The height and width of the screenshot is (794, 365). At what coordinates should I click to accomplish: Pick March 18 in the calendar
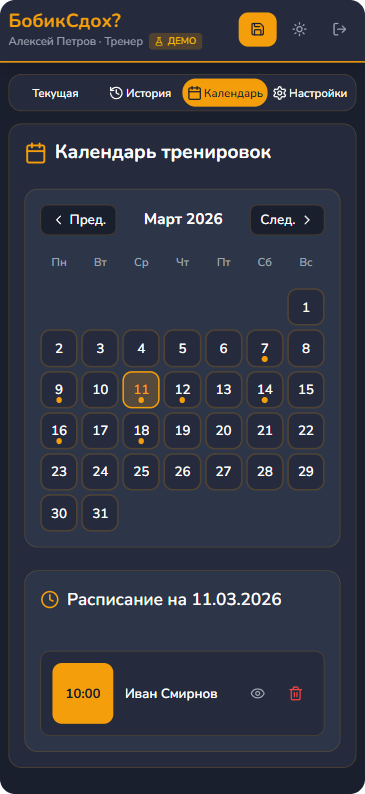[x=141, y=430]
